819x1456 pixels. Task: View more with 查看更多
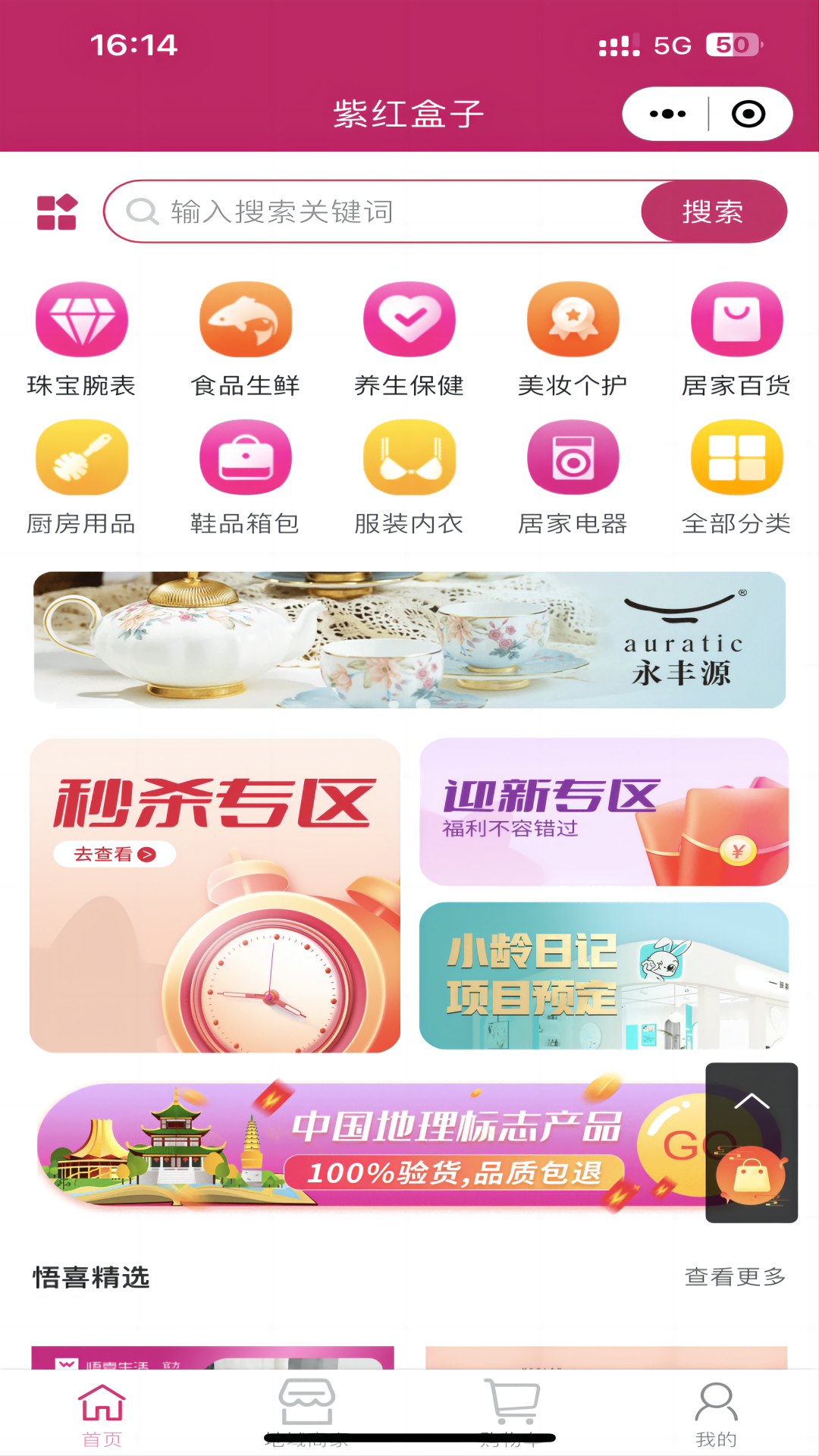pyautogui.click(x=734, y=1277)
